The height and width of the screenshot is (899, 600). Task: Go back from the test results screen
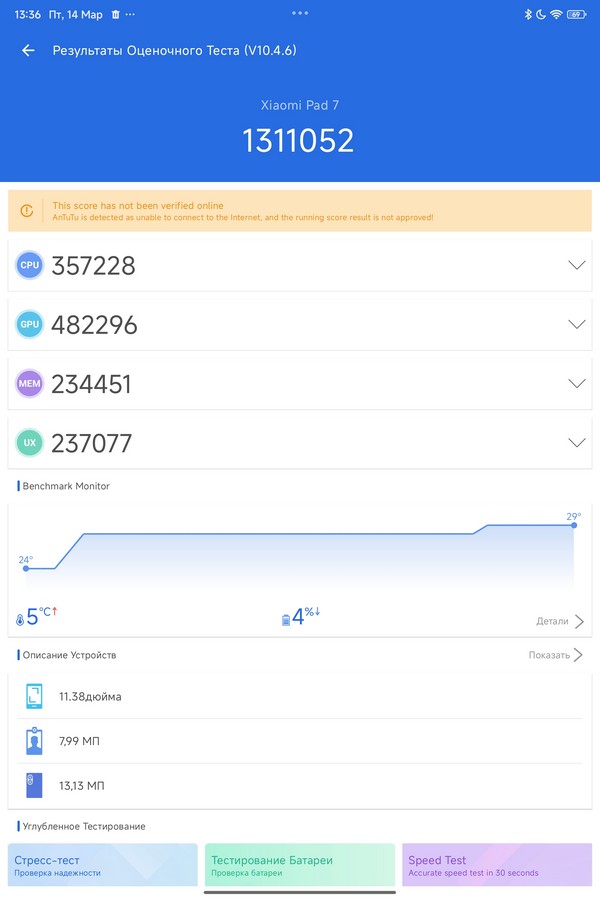pos(28,50)
